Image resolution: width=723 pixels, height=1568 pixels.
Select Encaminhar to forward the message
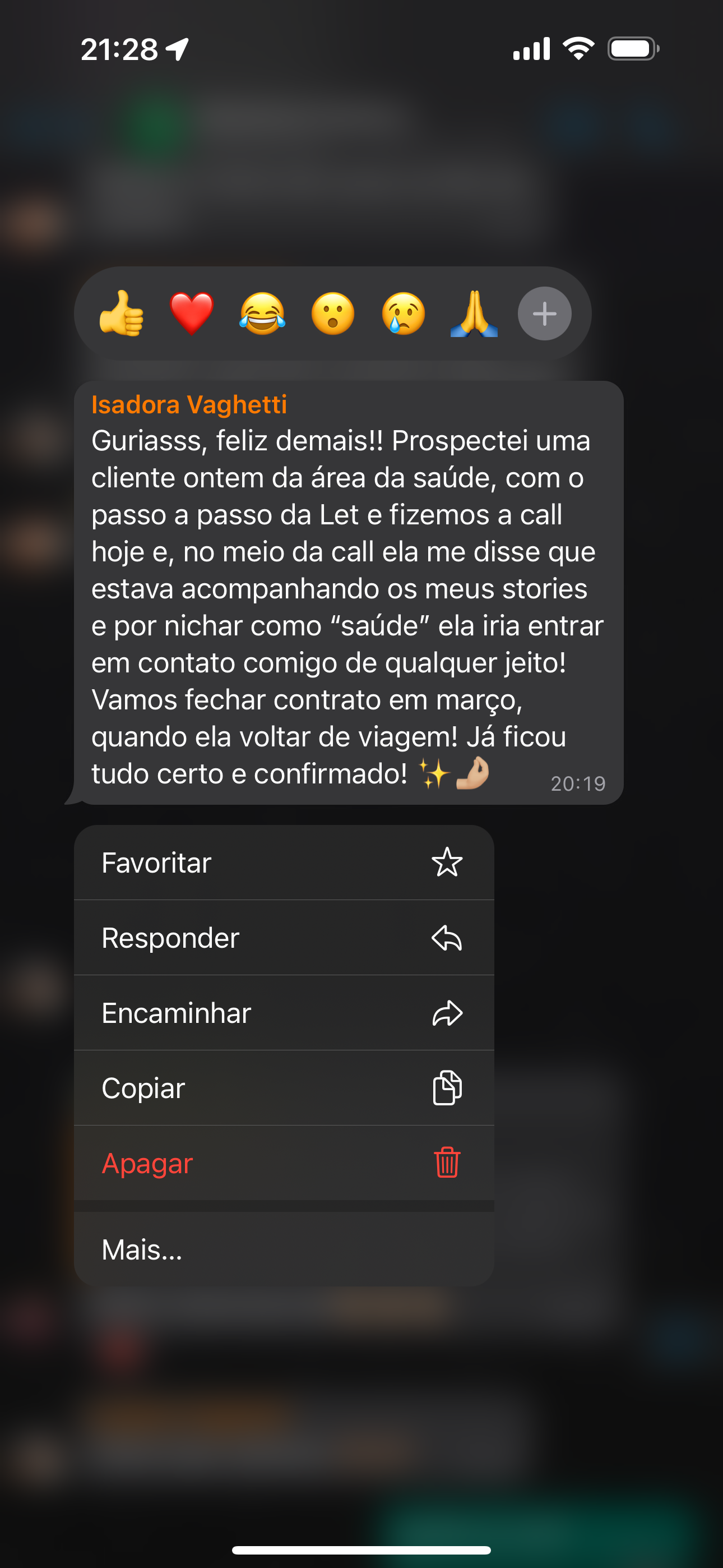tap(284, 1013)
